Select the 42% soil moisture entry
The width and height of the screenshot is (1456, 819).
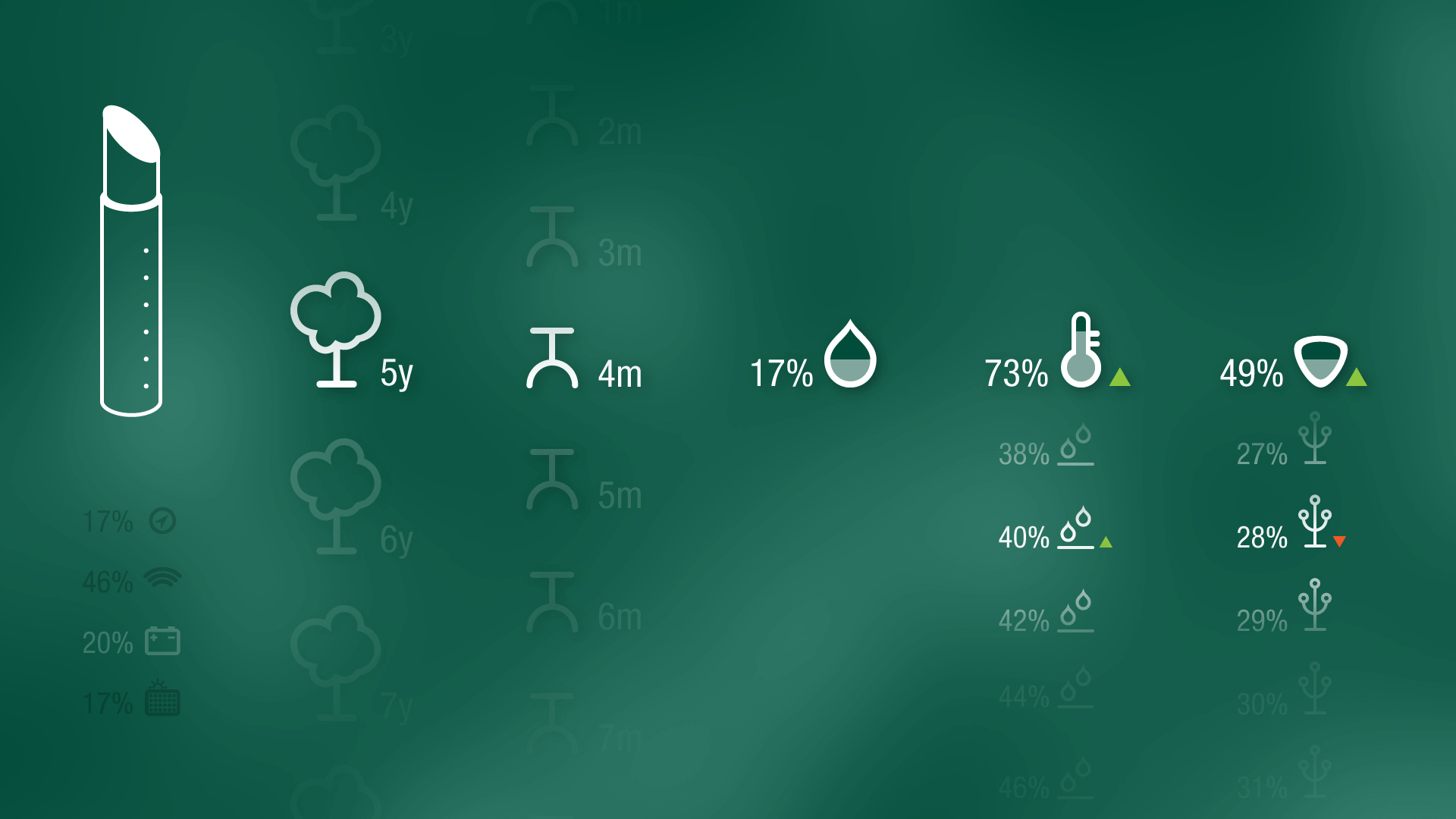point(1045,614)
